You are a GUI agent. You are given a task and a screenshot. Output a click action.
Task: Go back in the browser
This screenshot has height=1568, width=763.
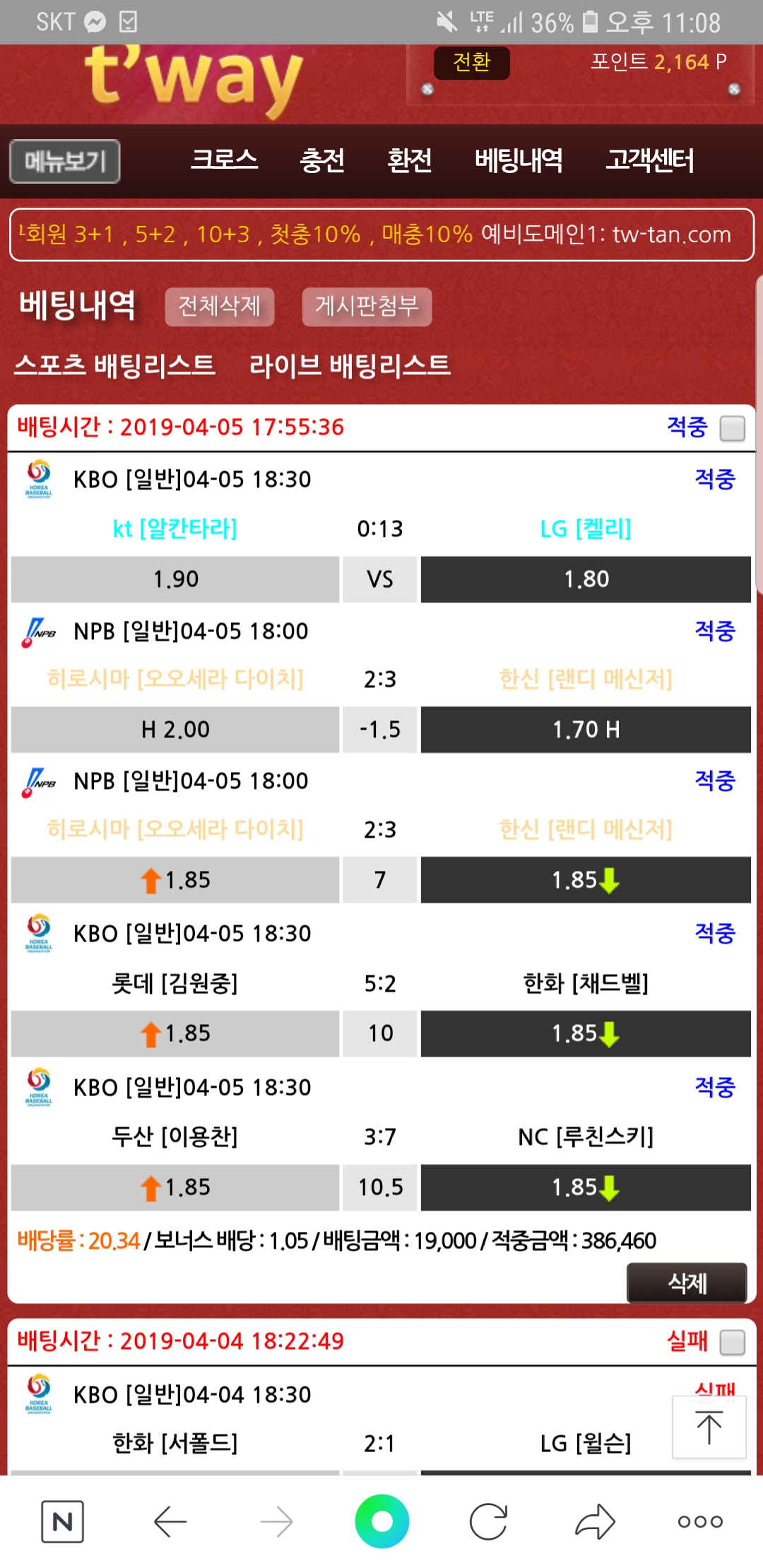(x=170, y=1521)
